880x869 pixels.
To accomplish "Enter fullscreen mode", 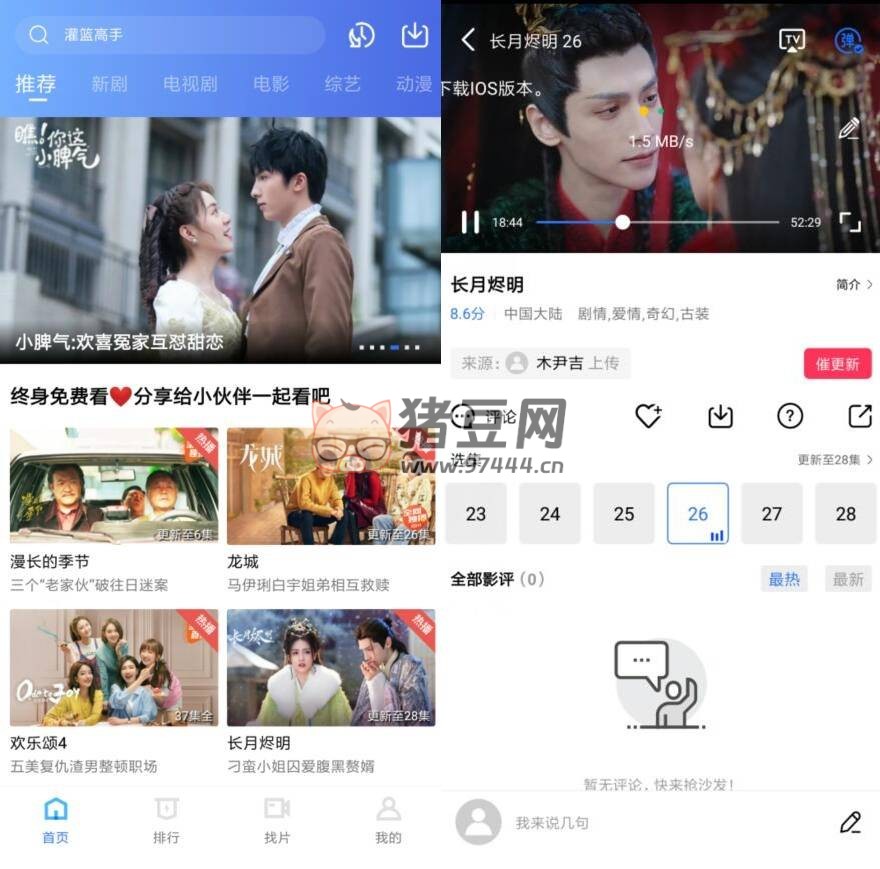I will (x=849, y=222).
